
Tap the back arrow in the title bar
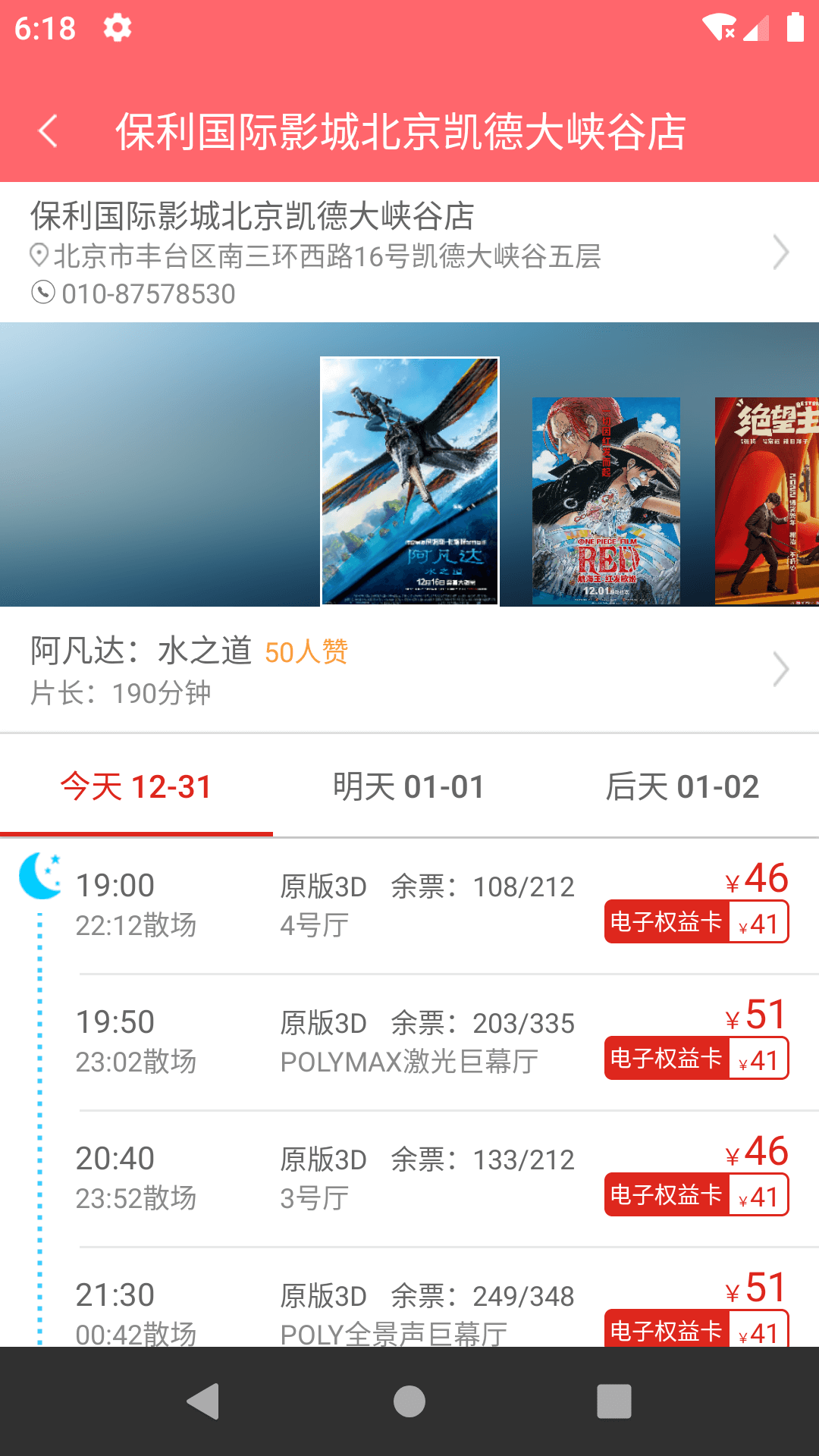point(50,132)
